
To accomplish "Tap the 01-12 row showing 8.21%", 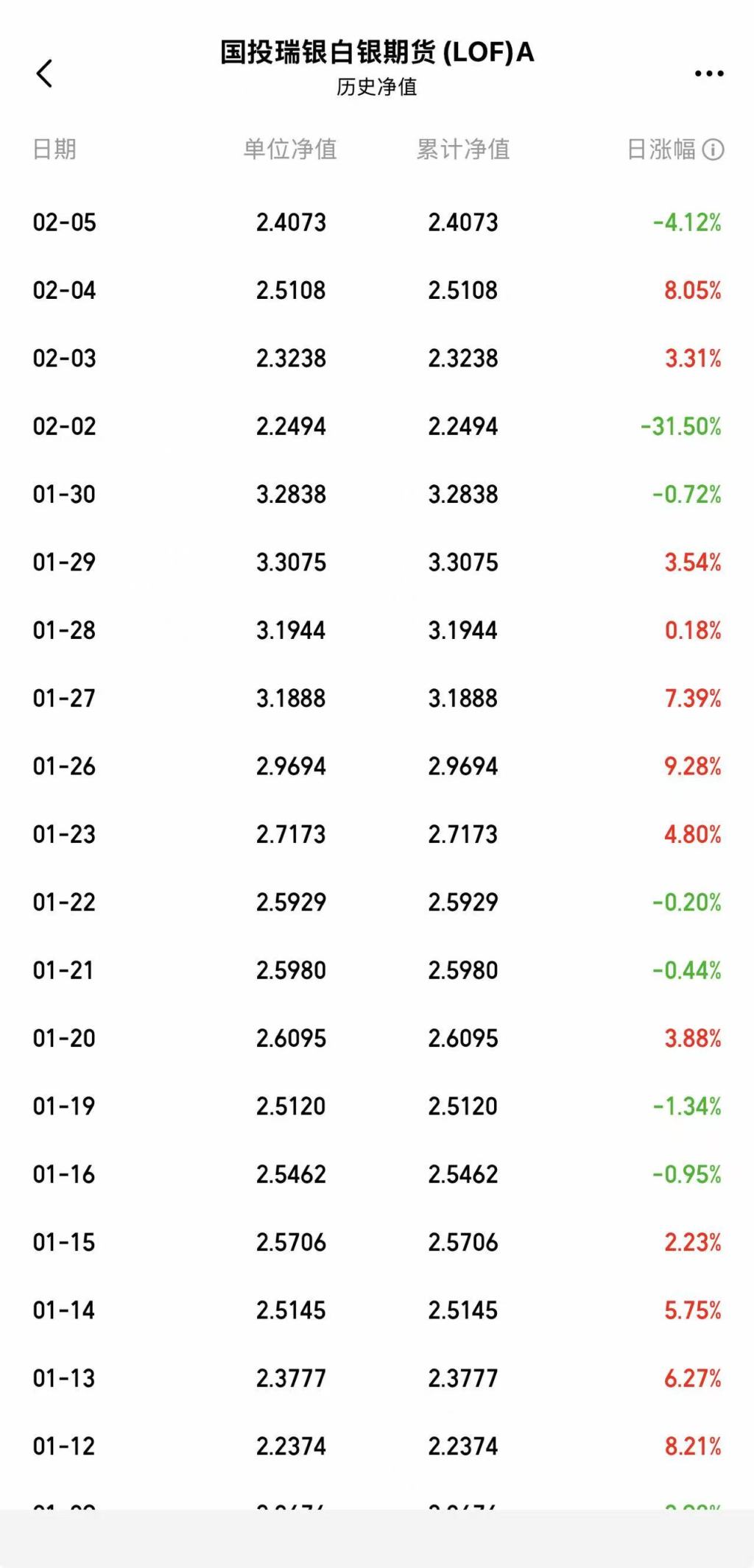I will click(691, 1445).
